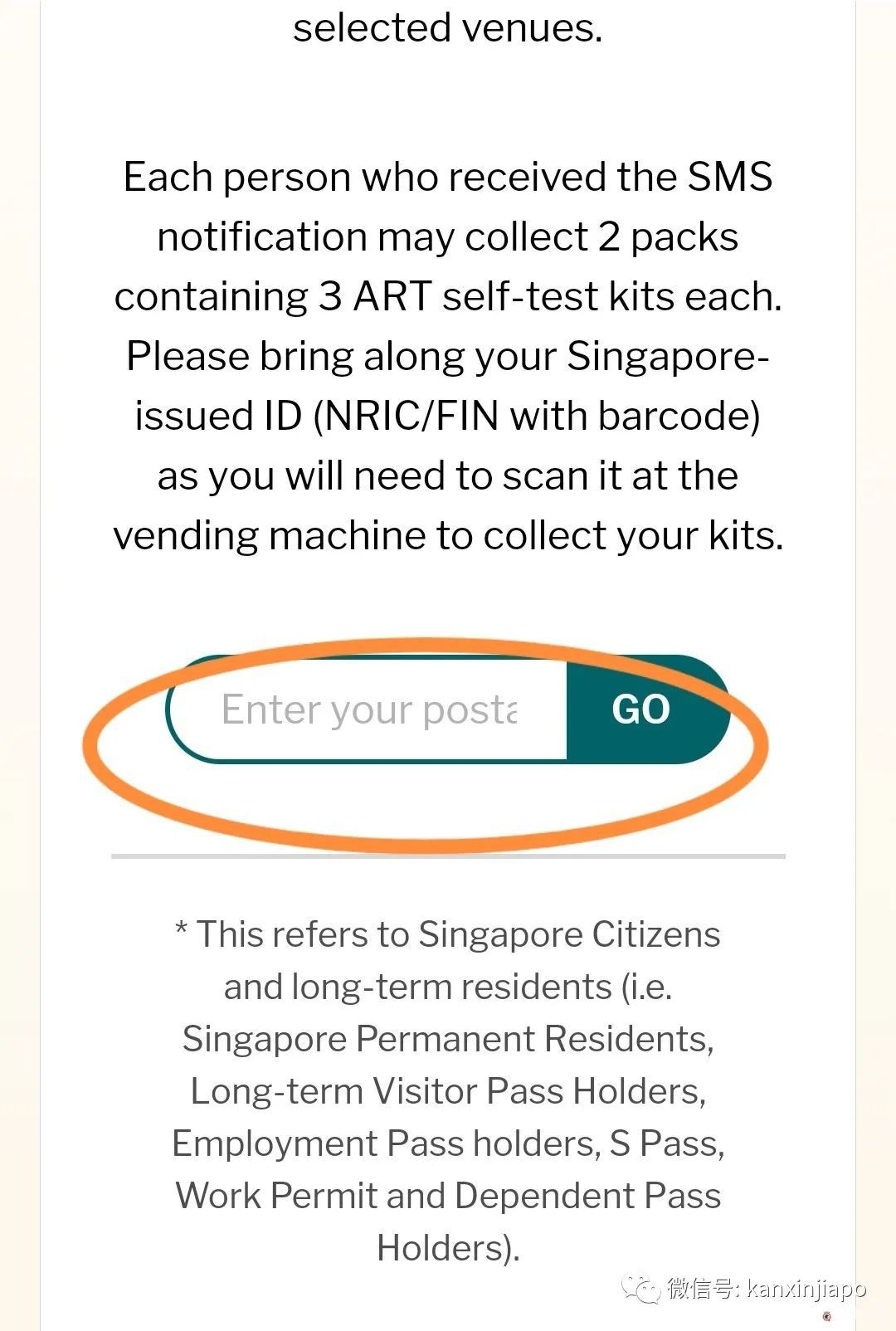This screenshot has height=1331, width=896.
Task: Tap the postal code input field
Action: 369,710
